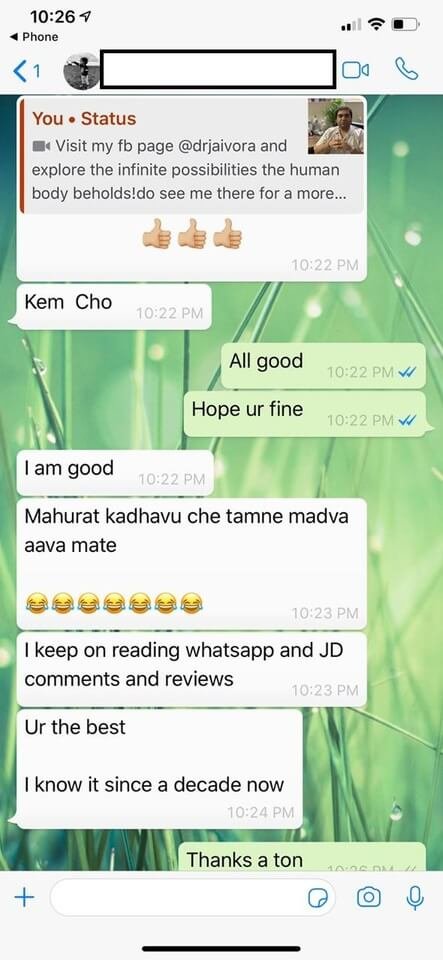Screen dimensions: 443x960
Task: Open the camera to send a photo
Action: (x=368, y=898)
